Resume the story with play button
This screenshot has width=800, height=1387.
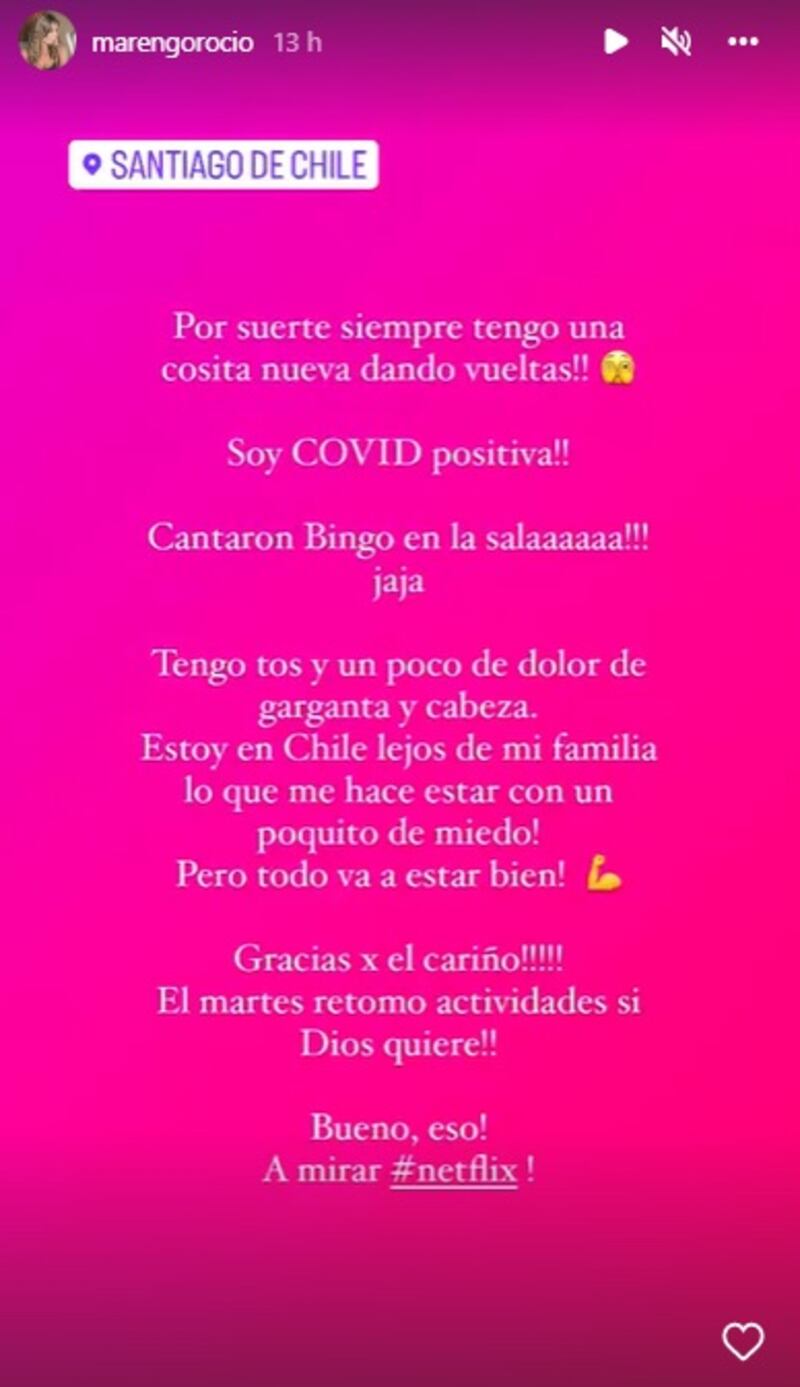[616, 41]
